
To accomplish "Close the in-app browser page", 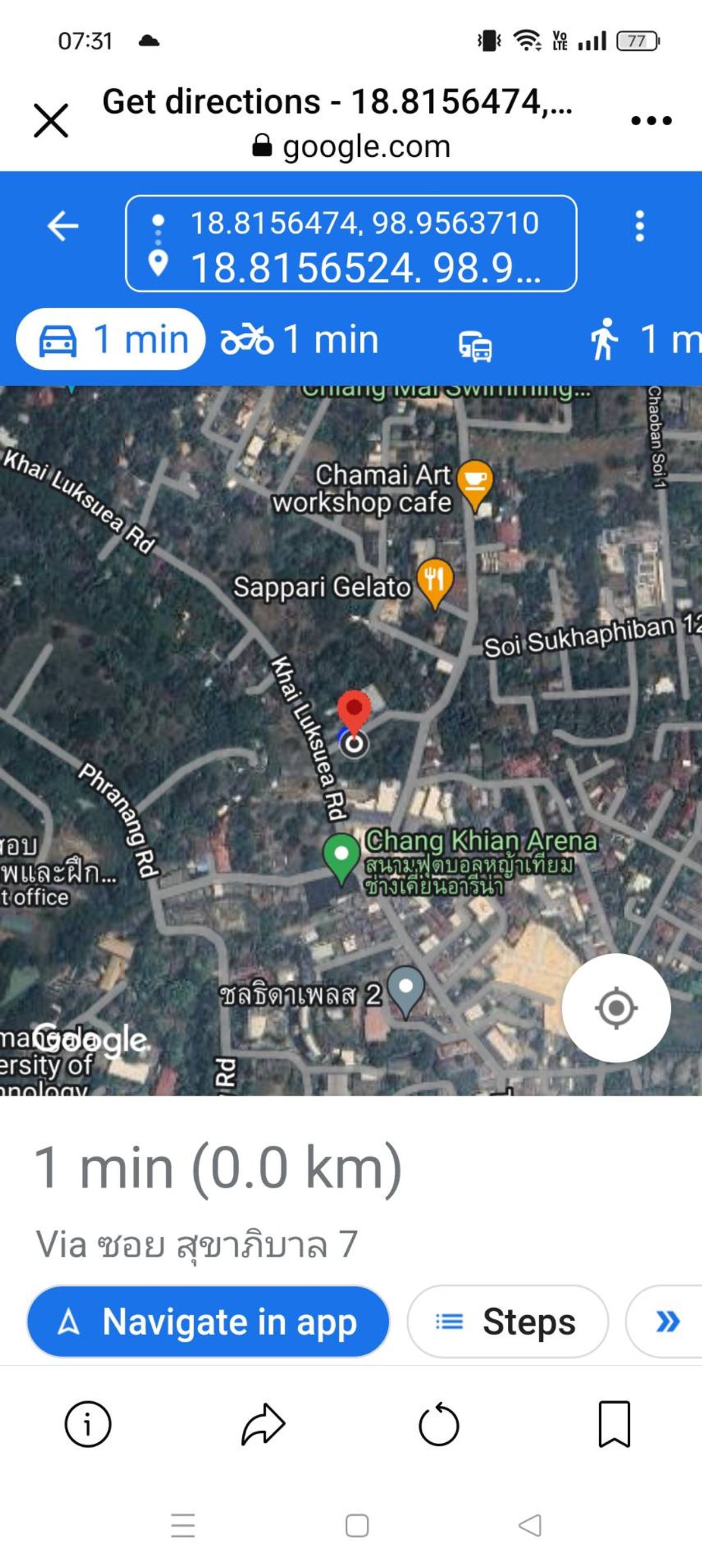I will point(51,121).
